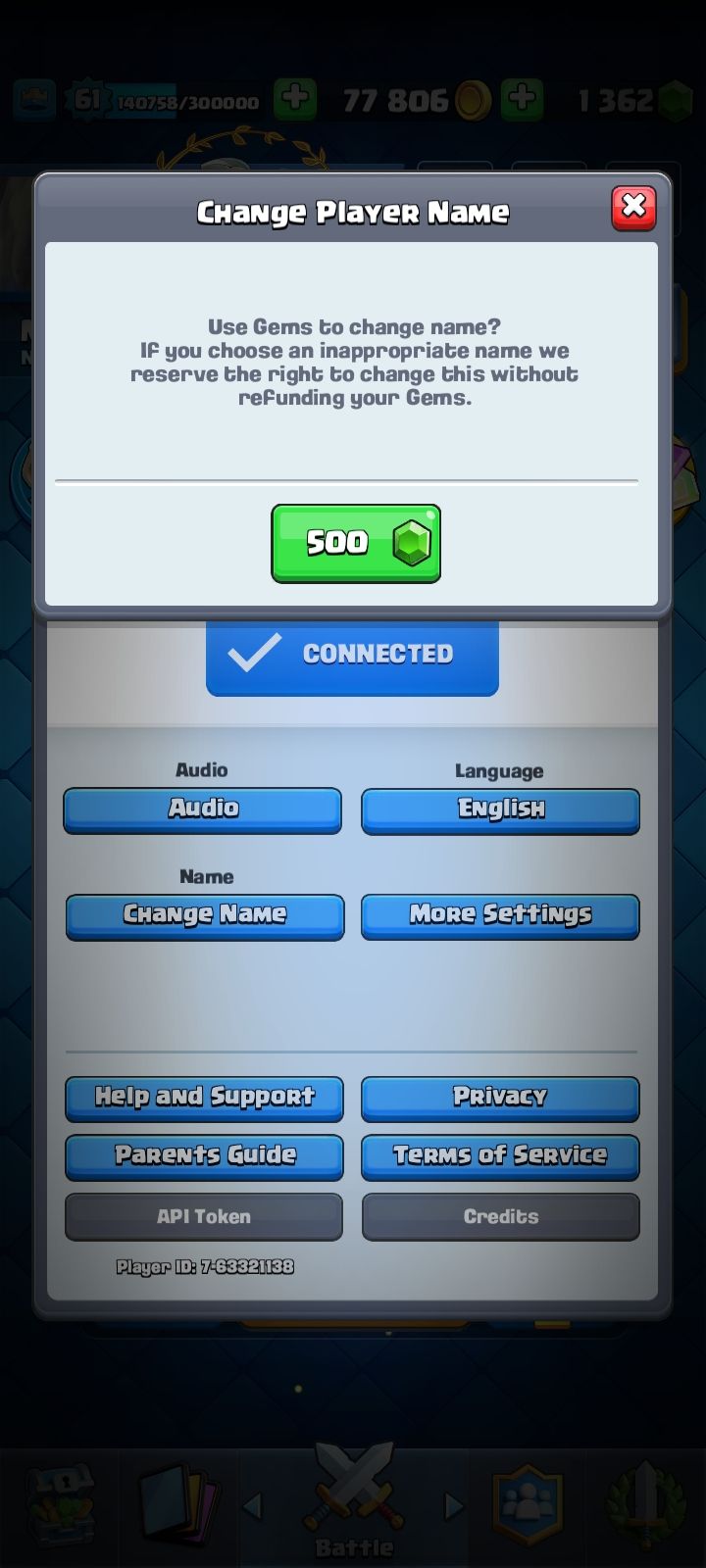Open More Settings
The width and height of the screenshot is (706, 1568).
point(500,916)
